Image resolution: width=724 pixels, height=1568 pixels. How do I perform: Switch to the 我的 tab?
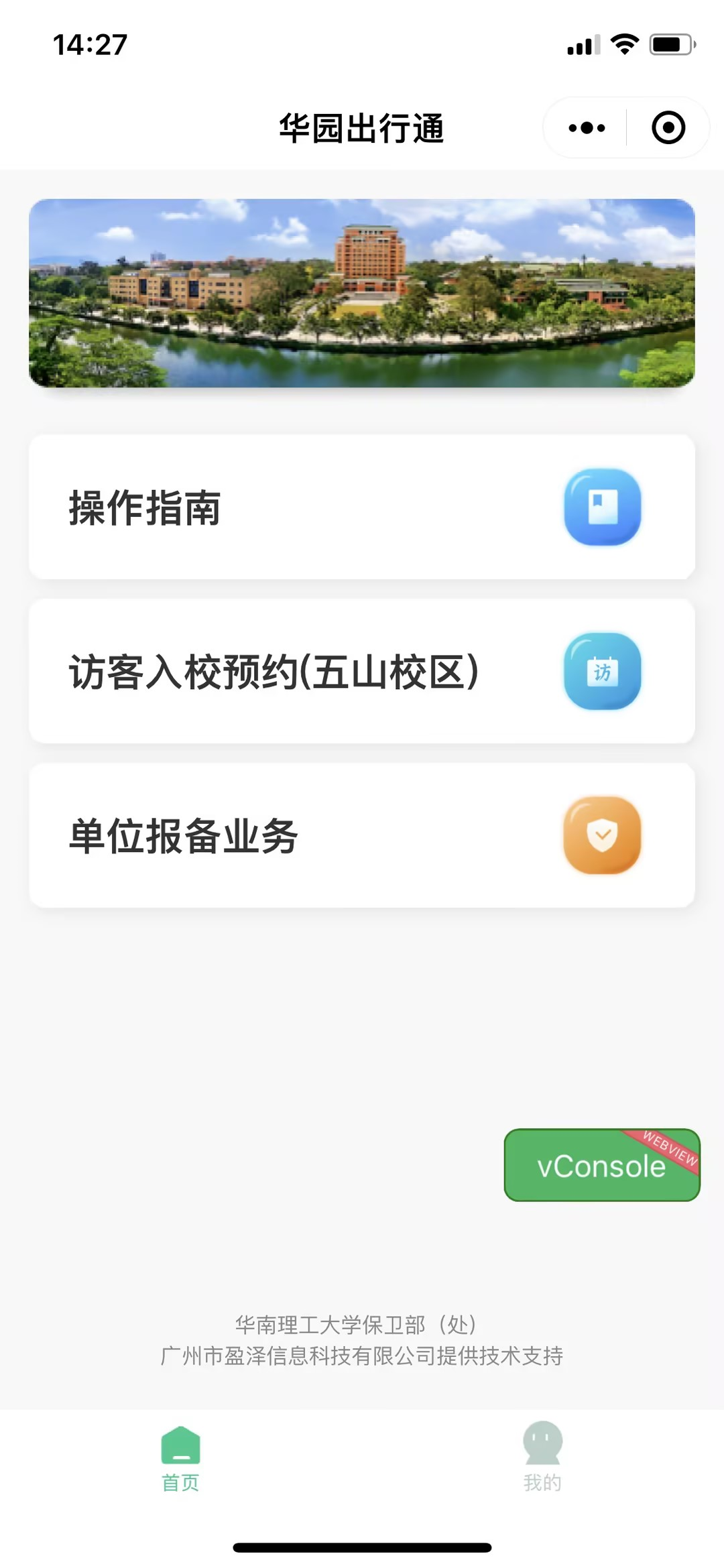tap(542, 1457)
